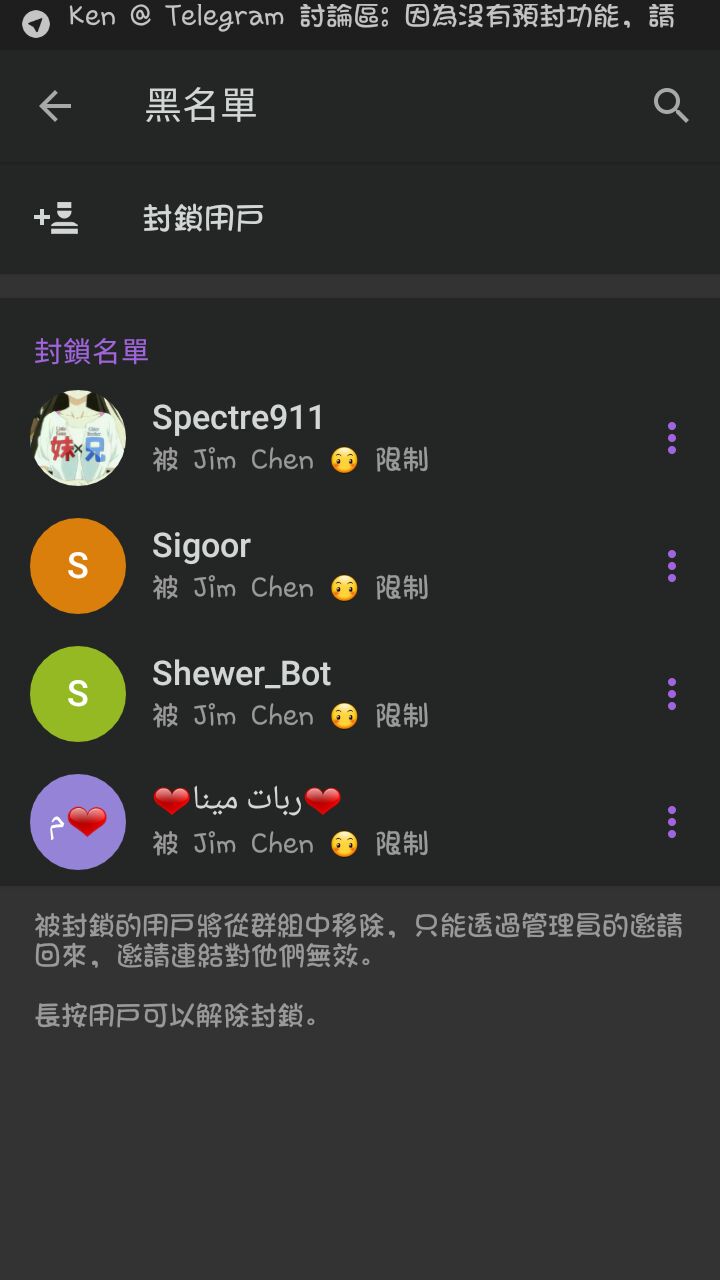This screenshot has height=1280, width=720.
Task: Open the options menu for Spectre911
Action: pos(672,438)
